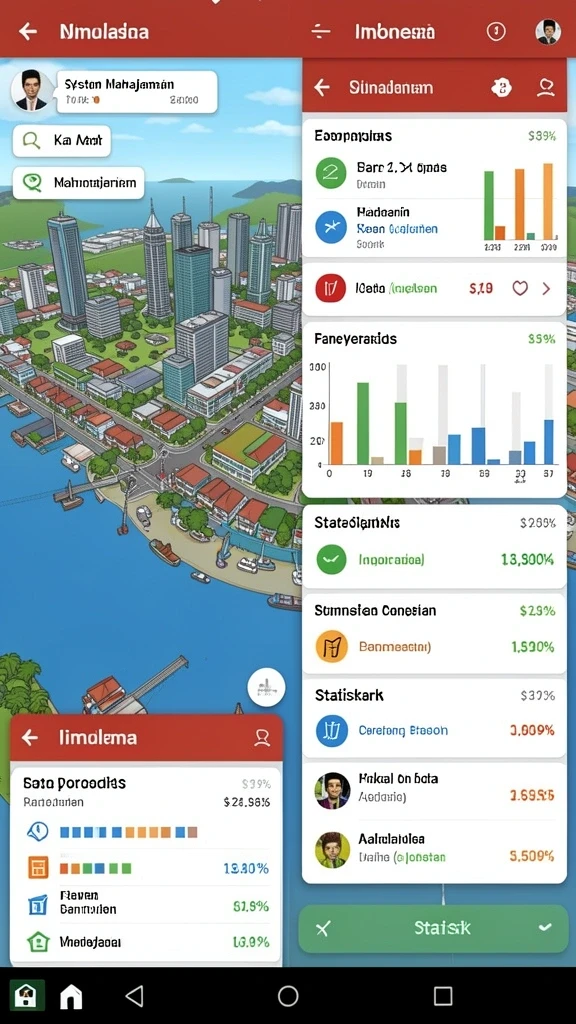
Task: Tap the Ka Mat search chip
Action: (x=62, y=140)
